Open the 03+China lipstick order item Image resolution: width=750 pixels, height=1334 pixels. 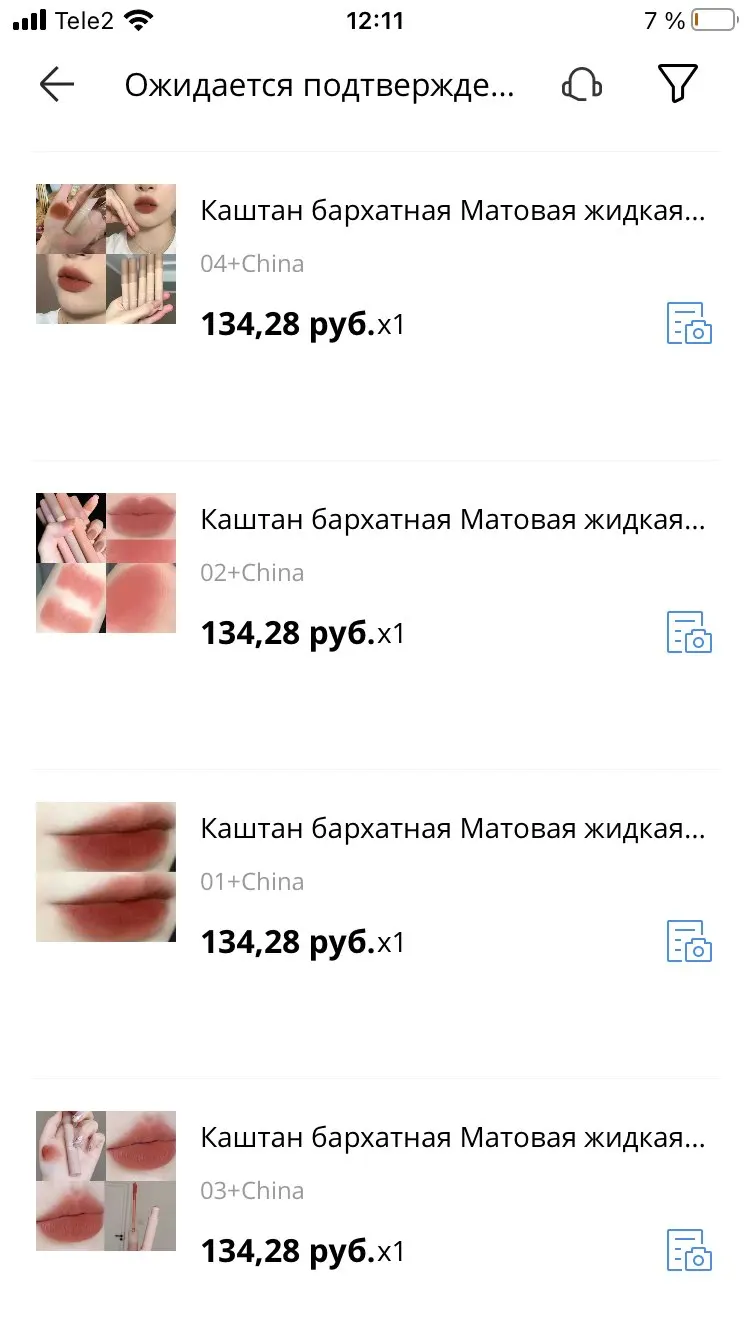[x=452, y=1138]
